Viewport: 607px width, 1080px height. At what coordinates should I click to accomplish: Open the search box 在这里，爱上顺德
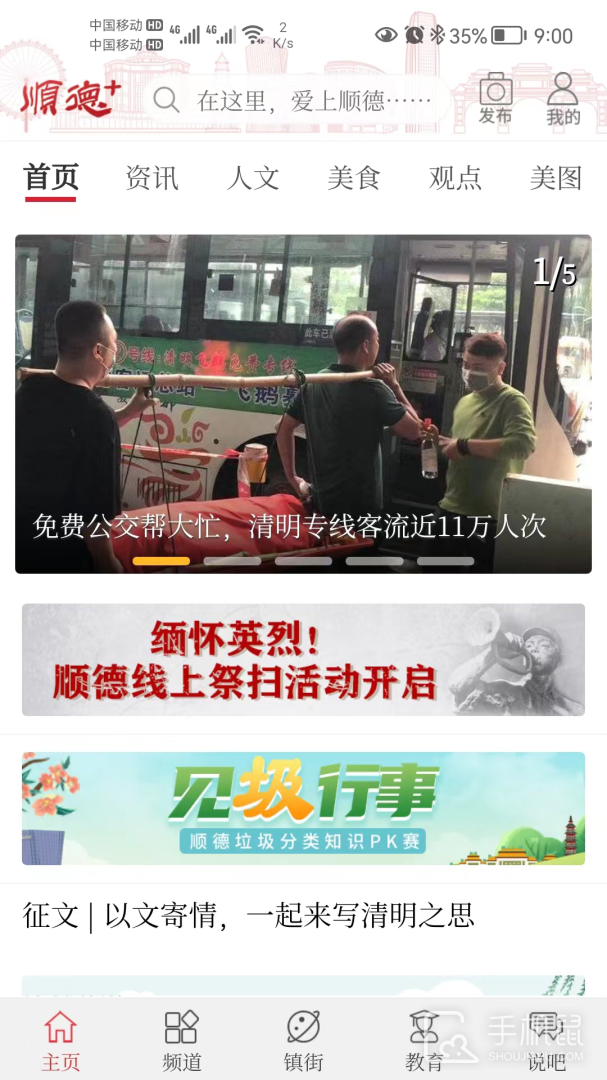[x=300, y=100]
